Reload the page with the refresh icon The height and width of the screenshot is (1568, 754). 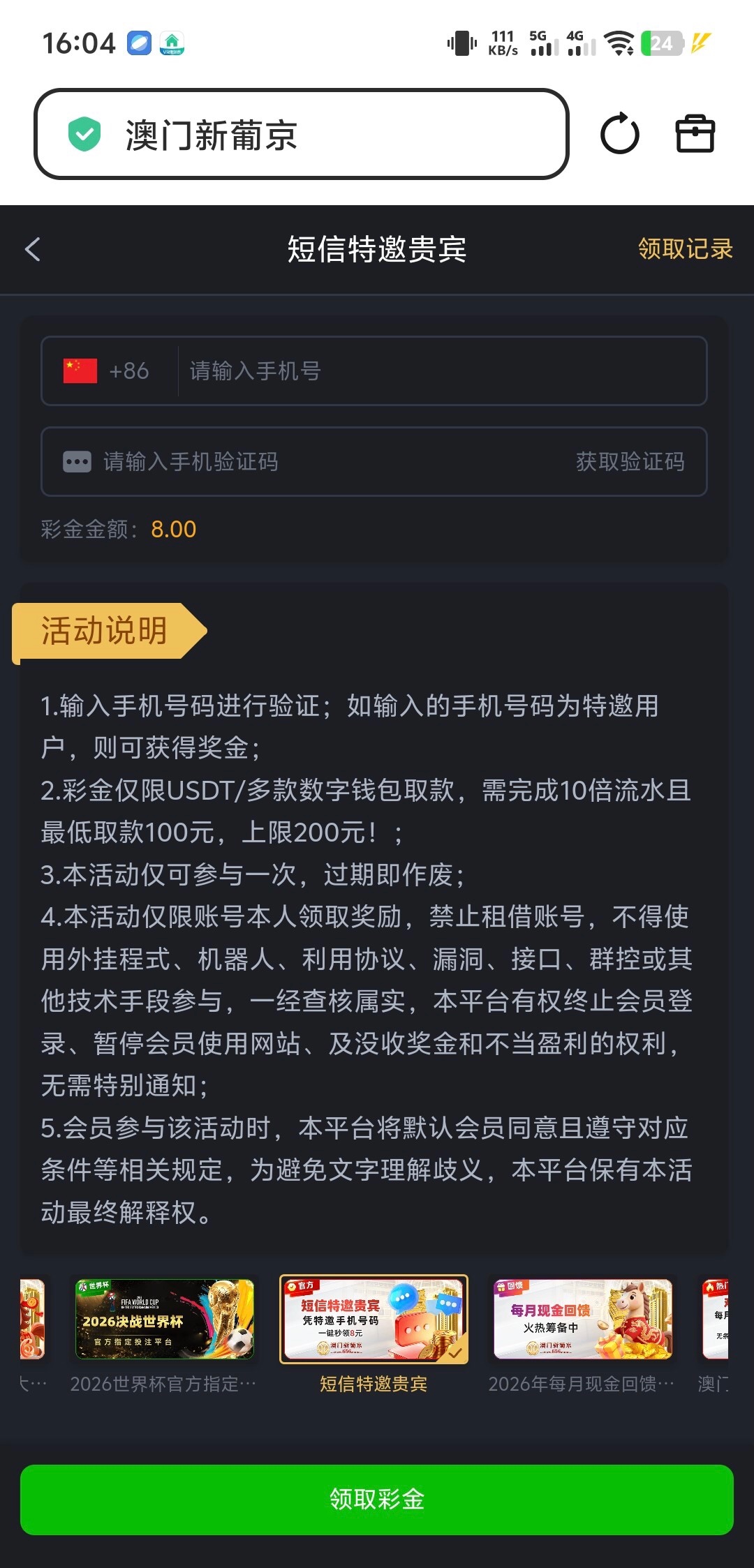point(619,134)
